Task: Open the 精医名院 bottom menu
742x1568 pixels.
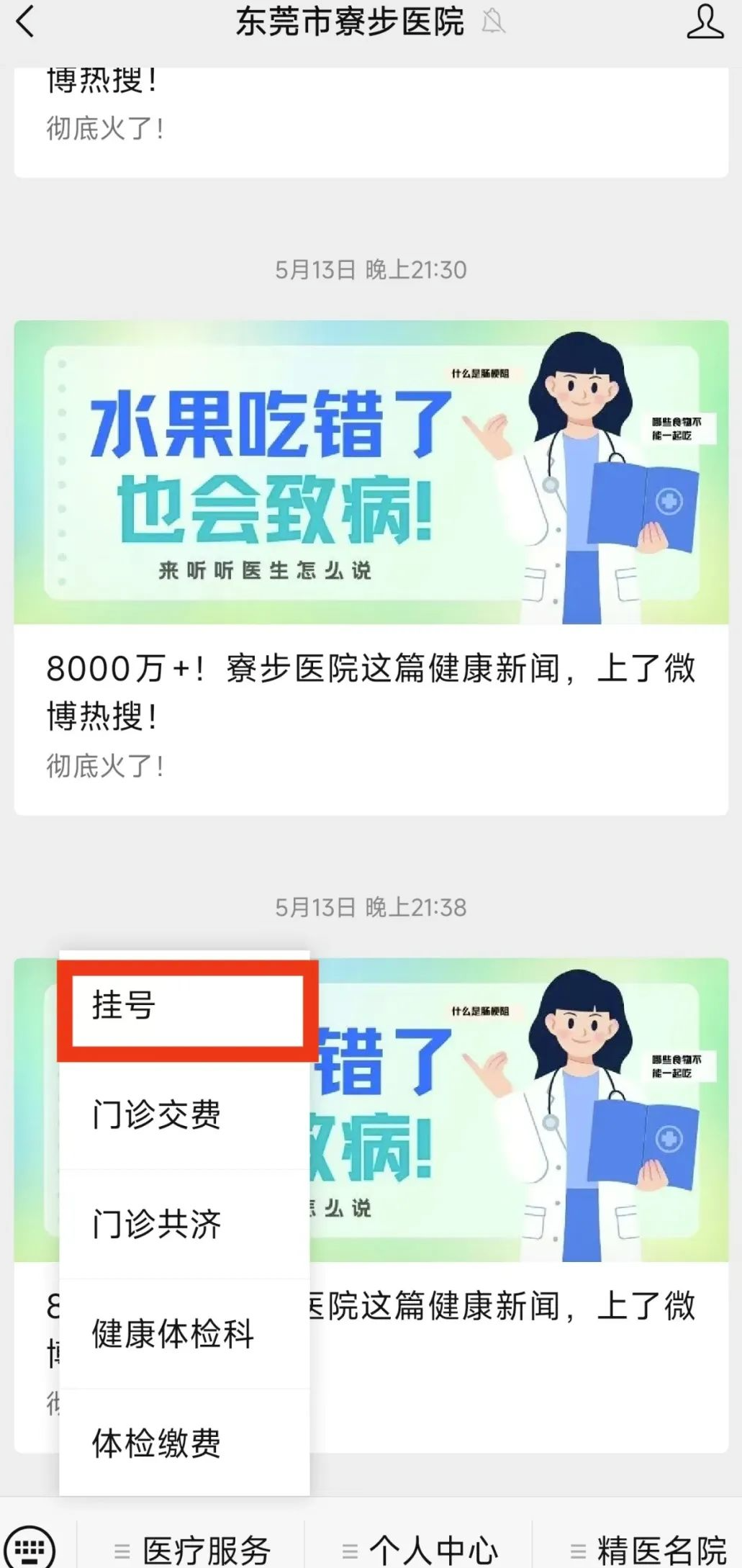Action: tap(646, 1548)
